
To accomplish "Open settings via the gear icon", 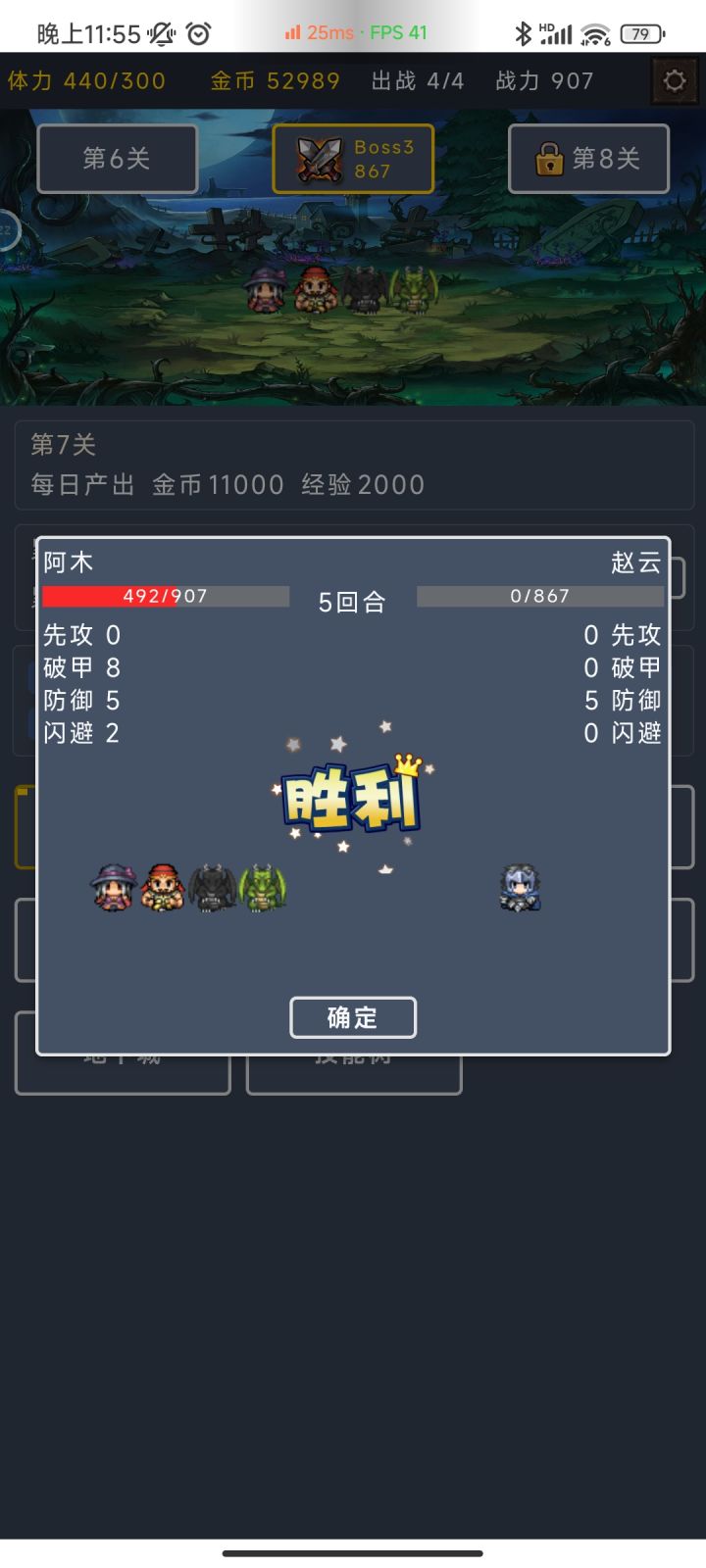I will (674, 81).
